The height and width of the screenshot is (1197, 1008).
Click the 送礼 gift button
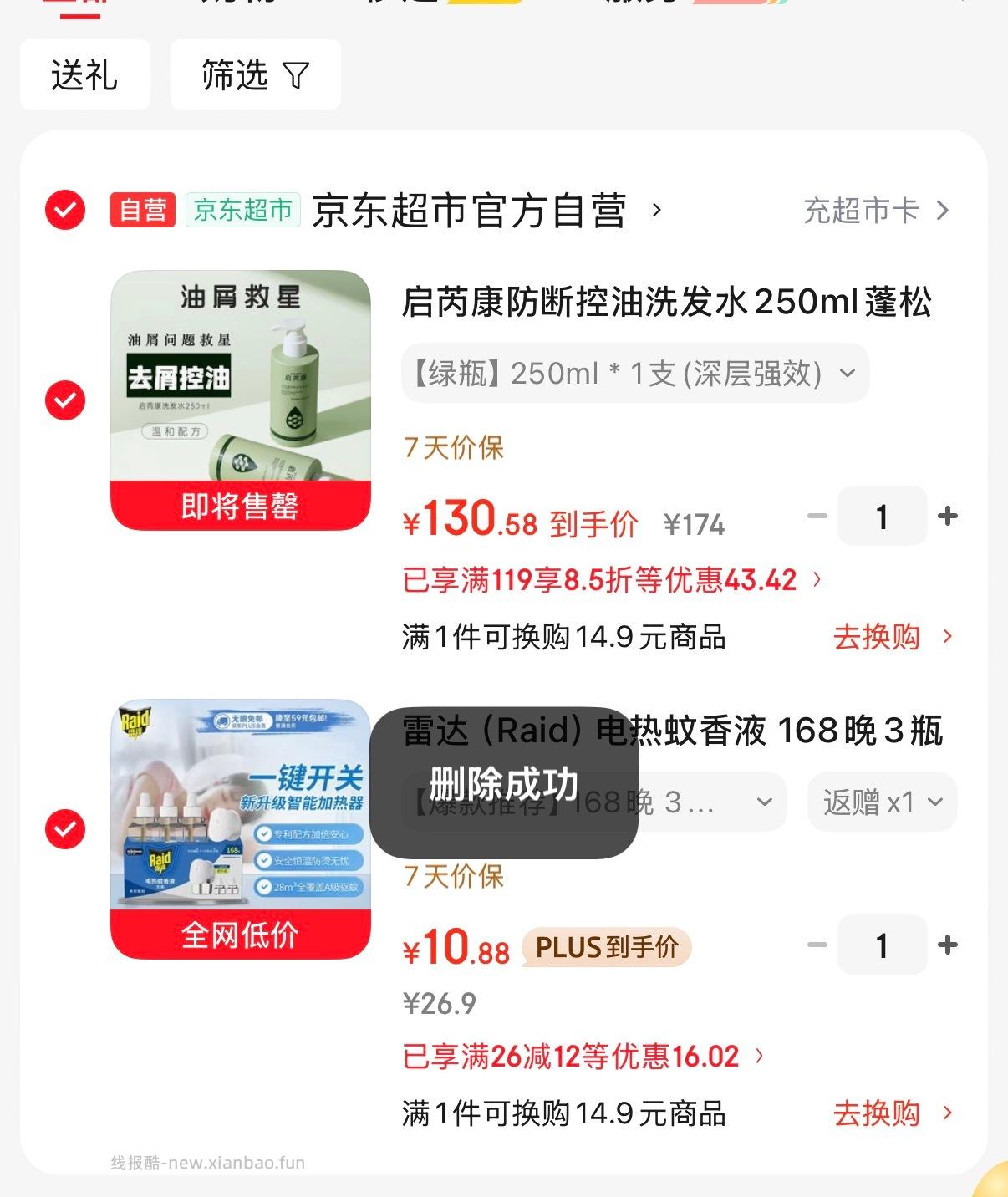coord(84,74)
